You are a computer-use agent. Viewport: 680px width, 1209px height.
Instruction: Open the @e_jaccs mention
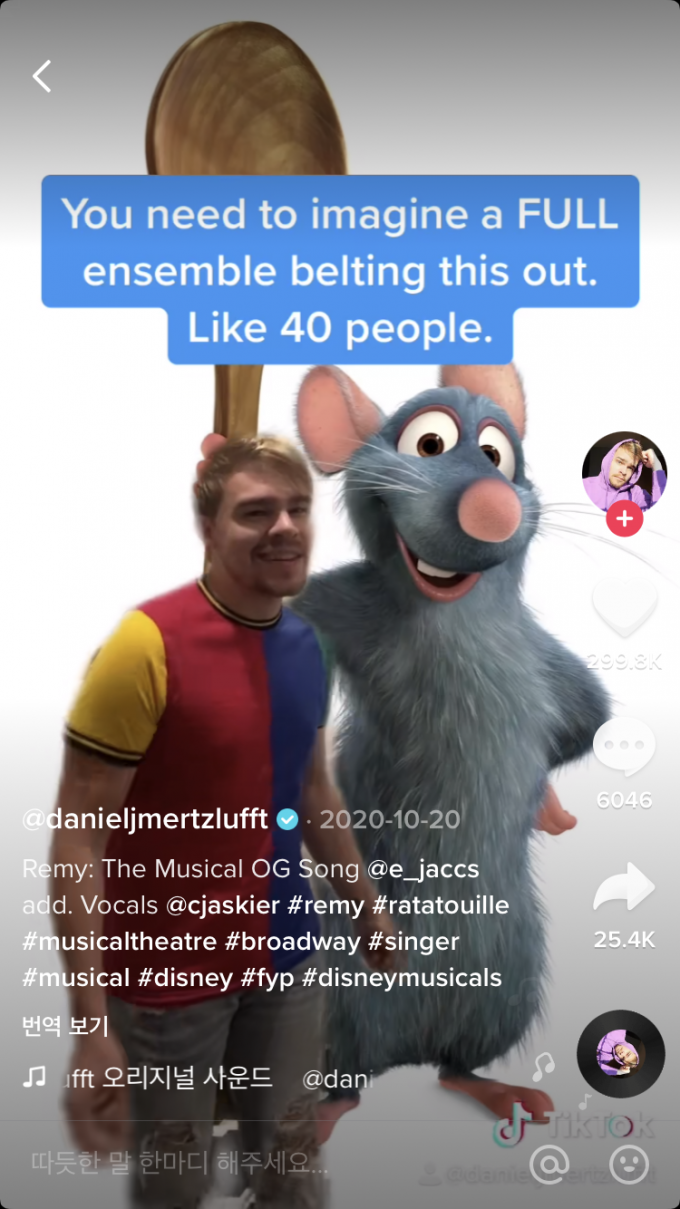tap(423, 869)
